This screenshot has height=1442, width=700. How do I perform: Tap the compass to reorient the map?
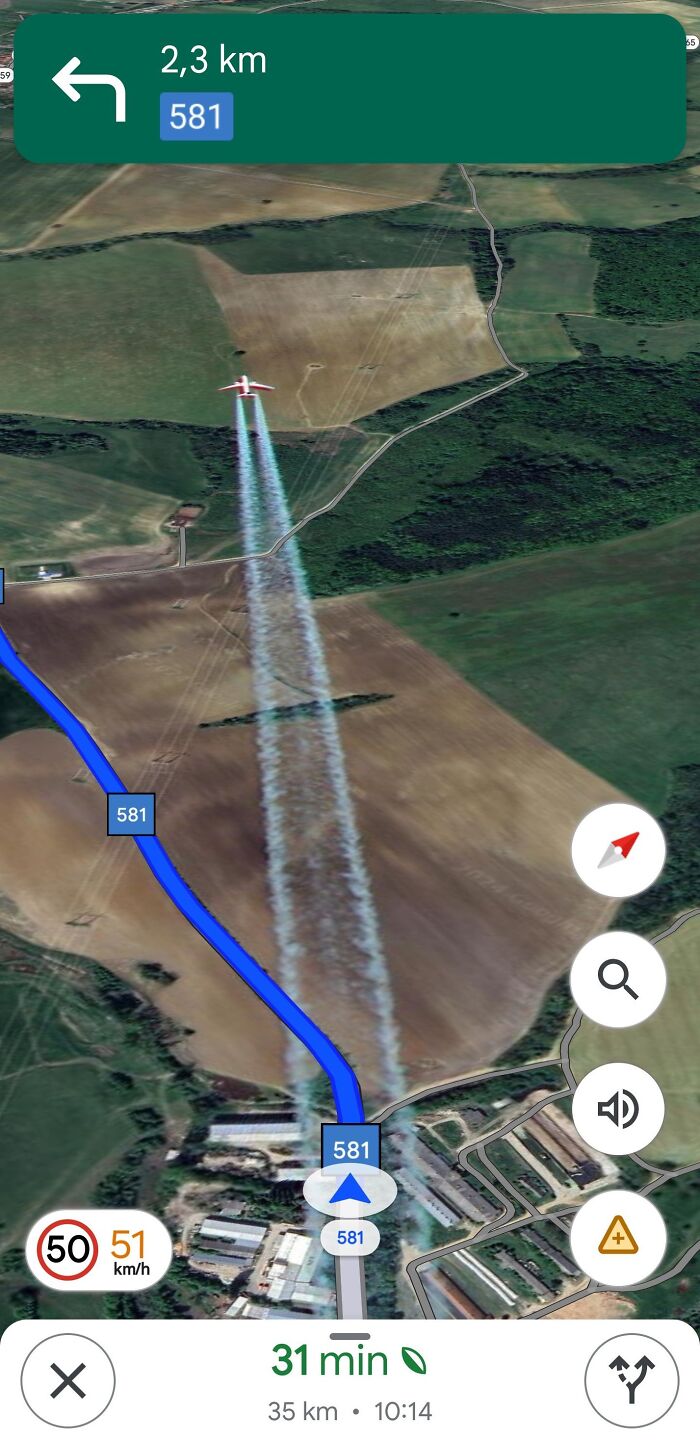pyautogui.click(x=618, y=850)
